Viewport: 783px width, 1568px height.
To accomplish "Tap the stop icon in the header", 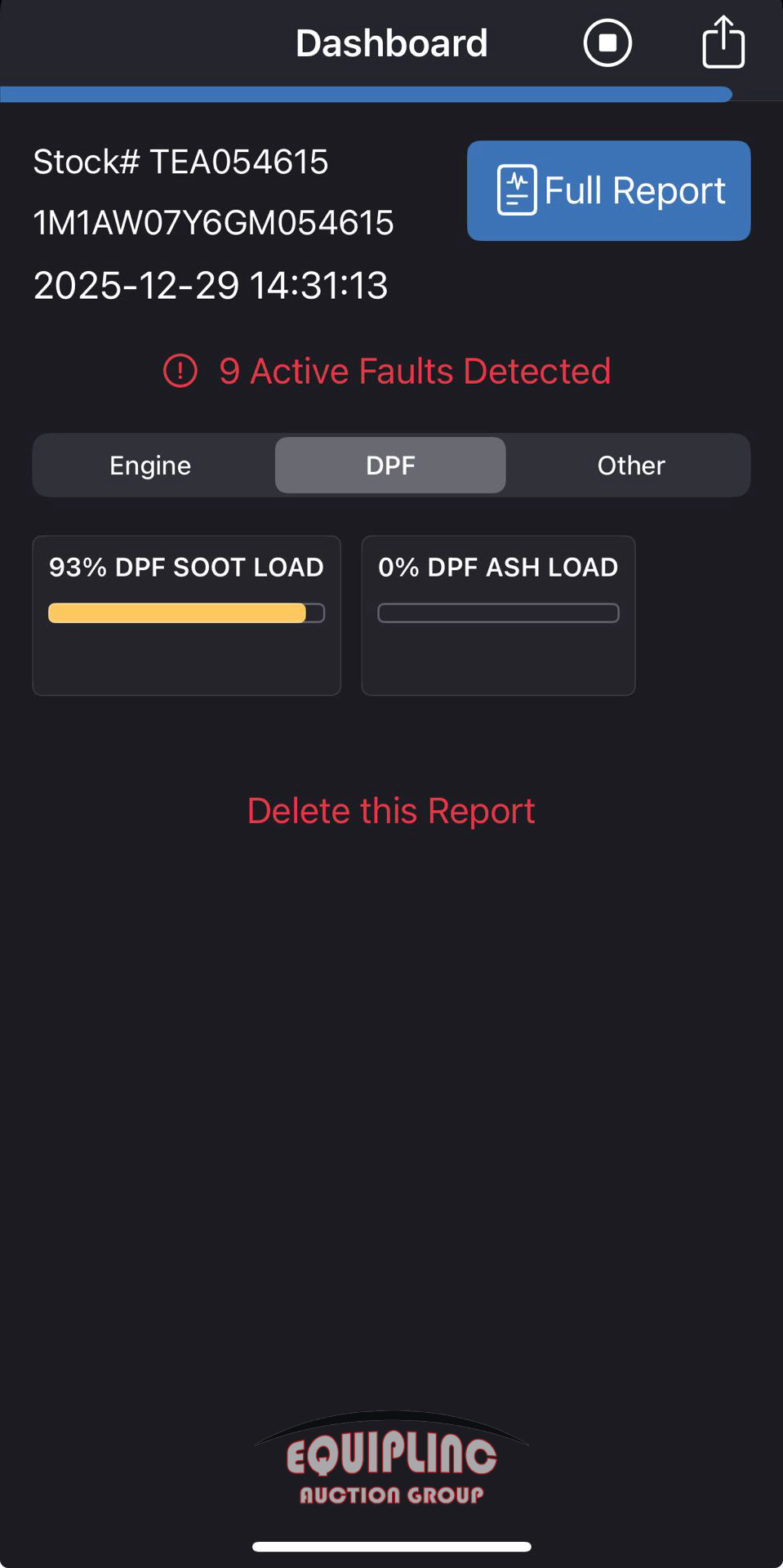I will 607,42.
